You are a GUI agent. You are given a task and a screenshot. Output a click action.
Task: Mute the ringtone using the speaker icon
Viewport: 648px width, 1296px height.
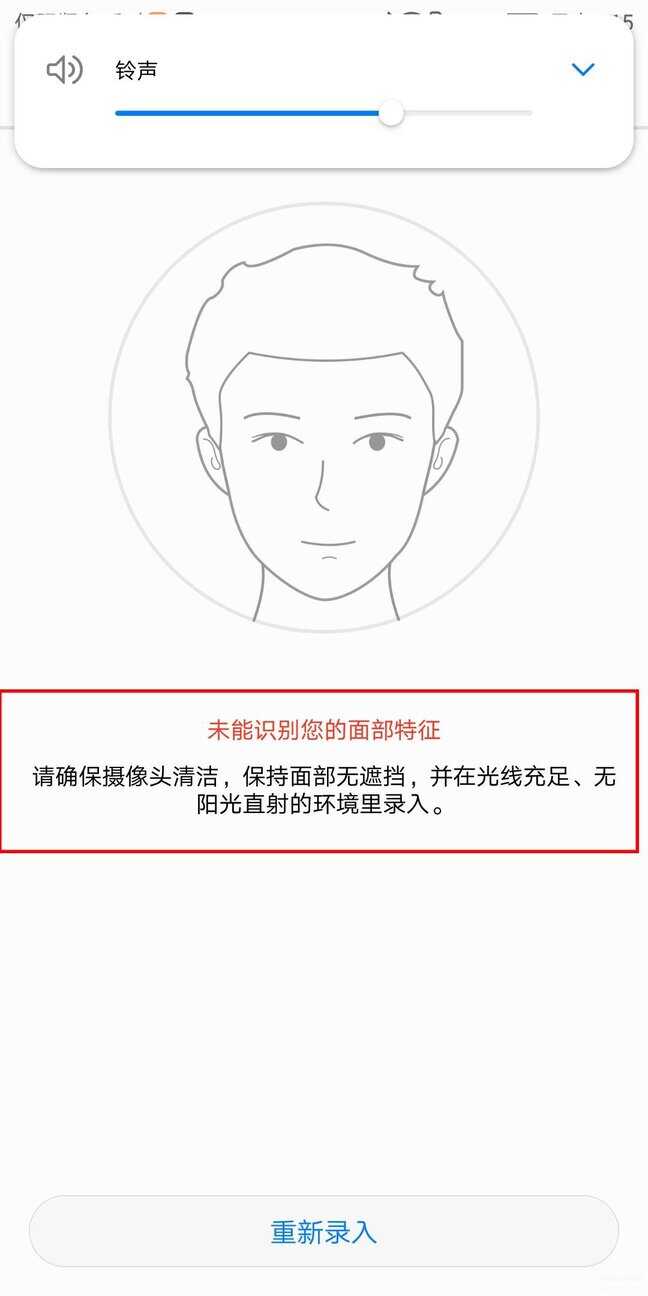click(65, 70)
